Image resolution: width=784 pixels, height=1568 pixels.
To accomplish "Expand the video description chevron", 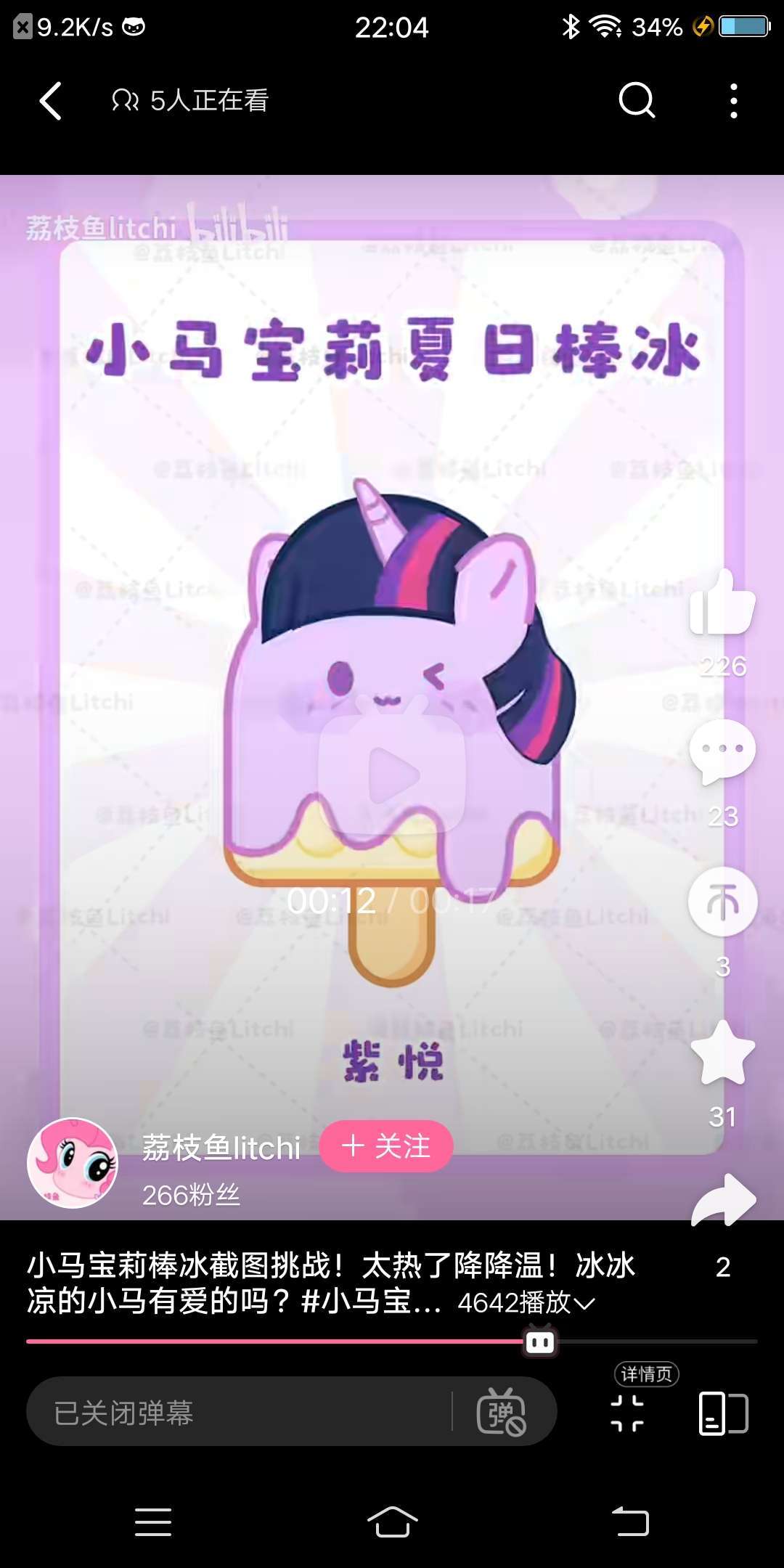I will (x=584, y=1304).
